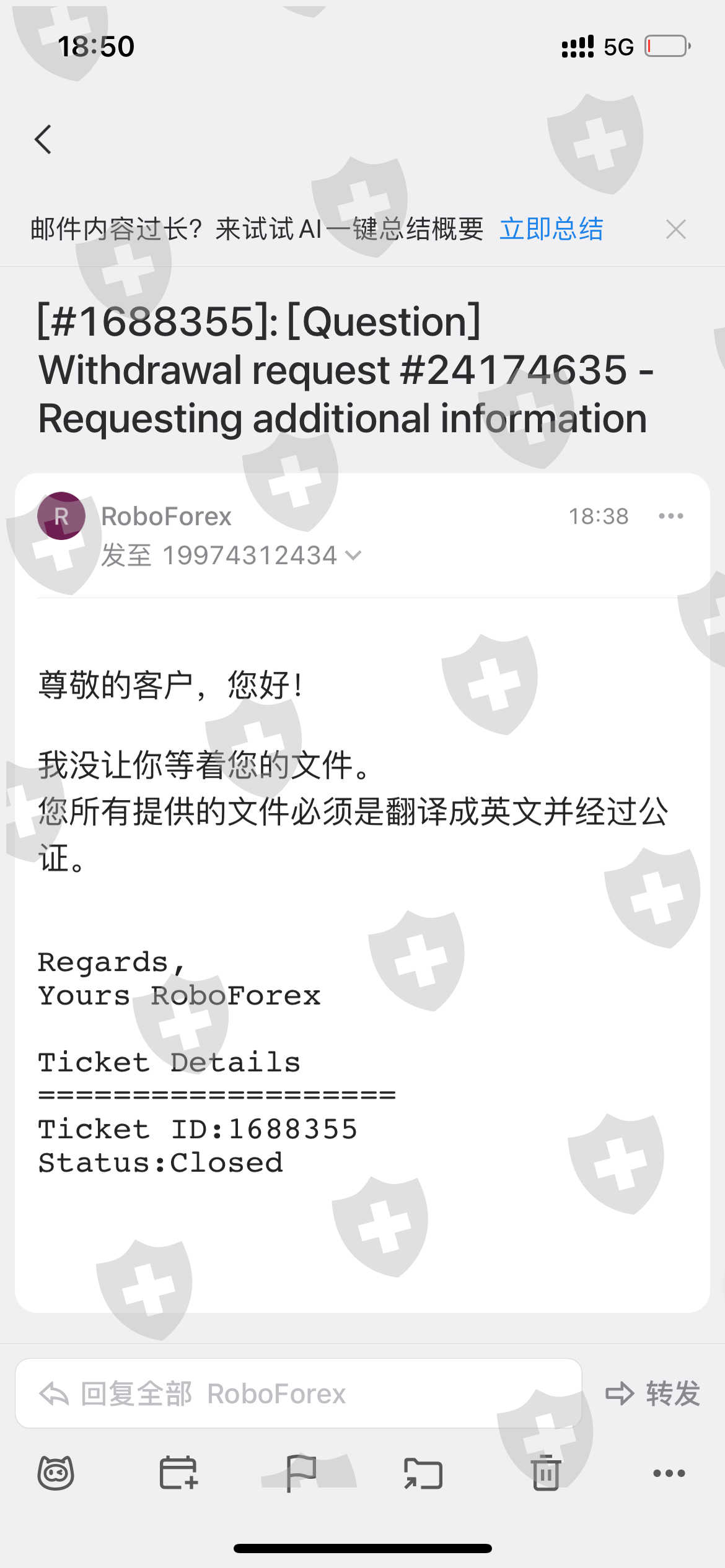Move this email to a folder
Screen dimensions: 725x1568
[423, 1473]
